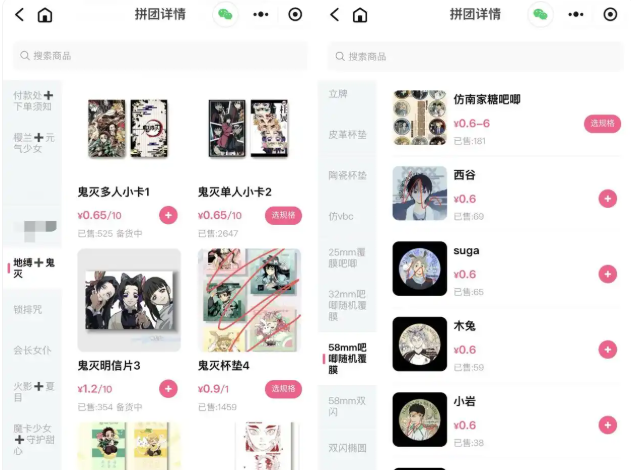The image size is (631, 470).
Task: Open the 皮革杯垫 category
Action: pyautogui.click(x=347, y=134)
